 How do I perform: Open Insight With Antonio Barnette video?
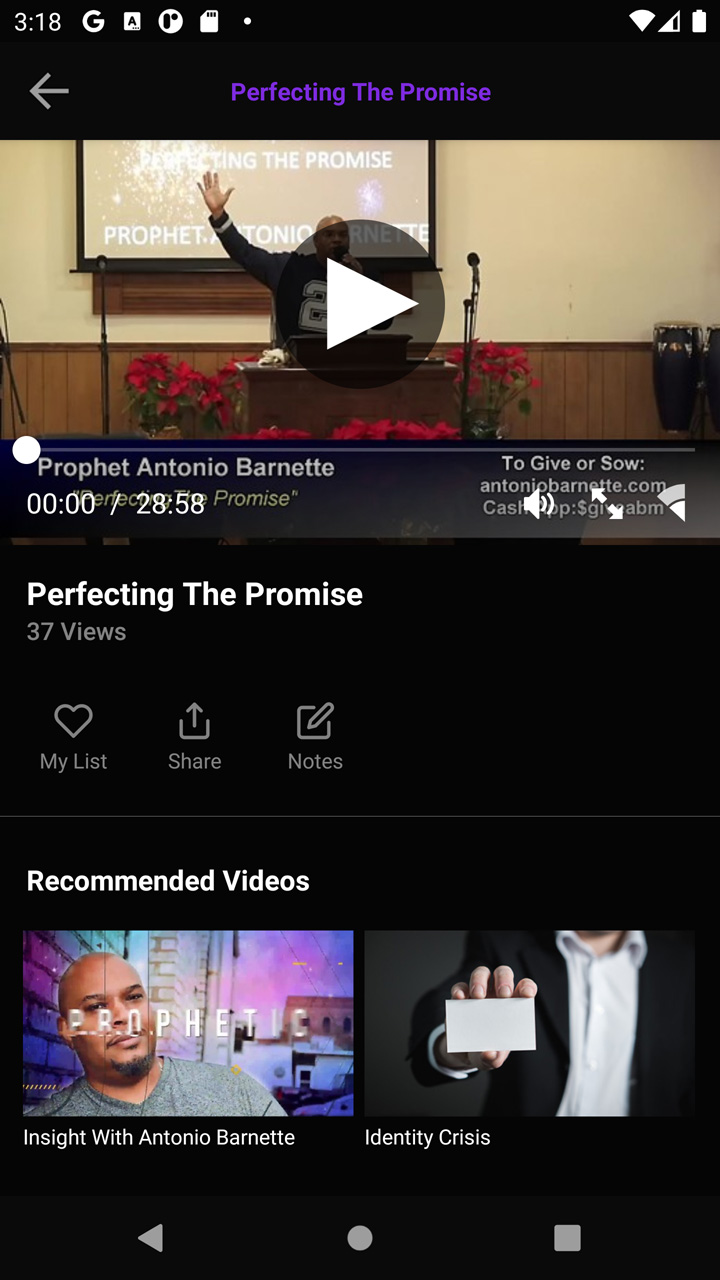(188, 1040)
